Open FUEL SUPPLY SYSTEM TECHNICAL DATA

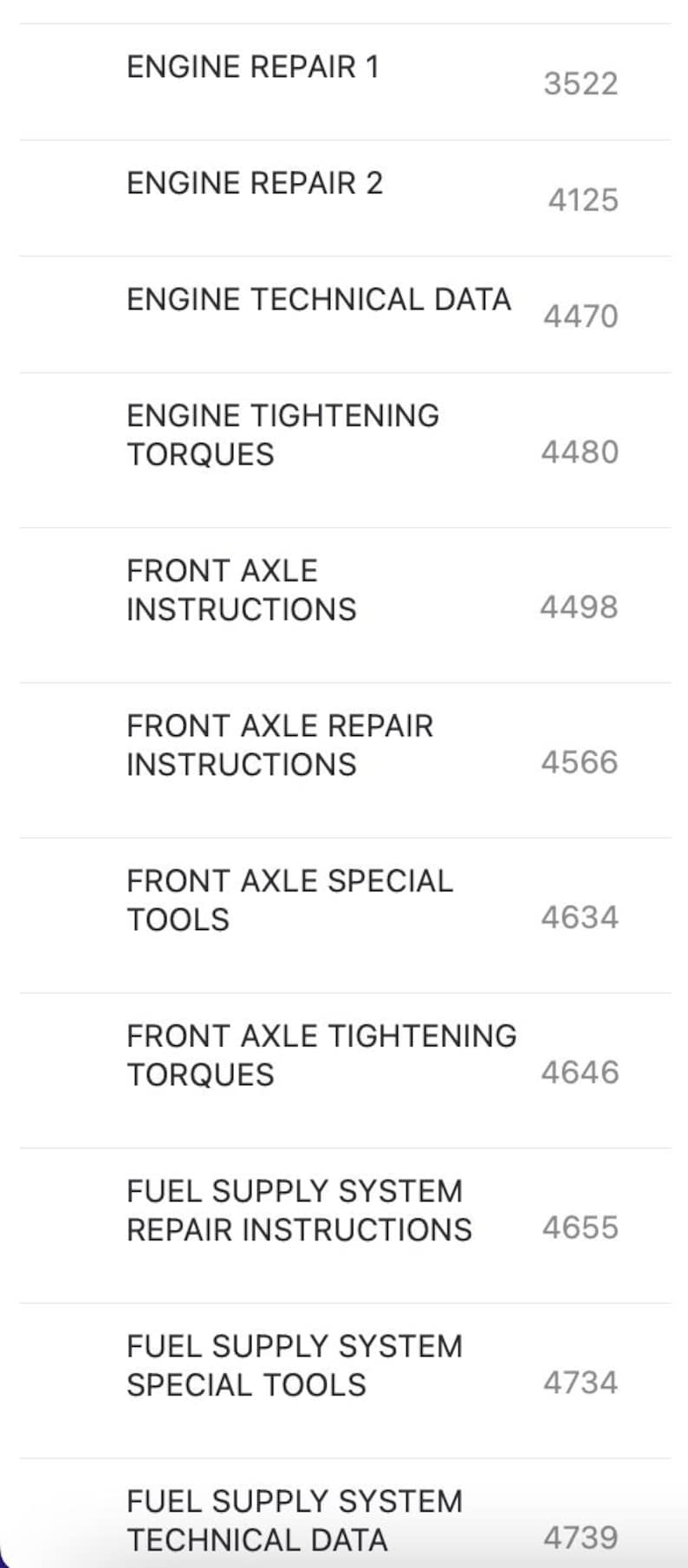point(295,1520)
